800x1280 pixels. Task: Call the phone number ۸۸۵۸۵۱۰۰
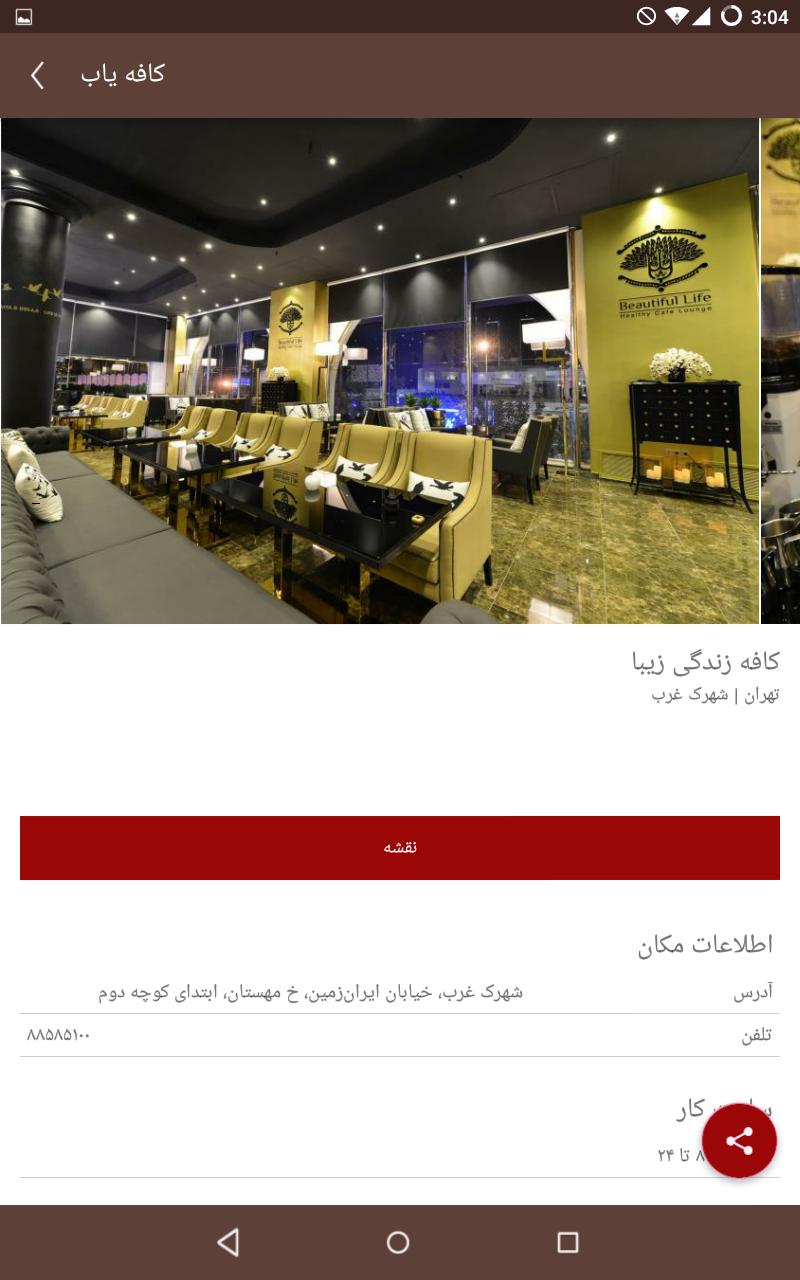click(59, 1035)
